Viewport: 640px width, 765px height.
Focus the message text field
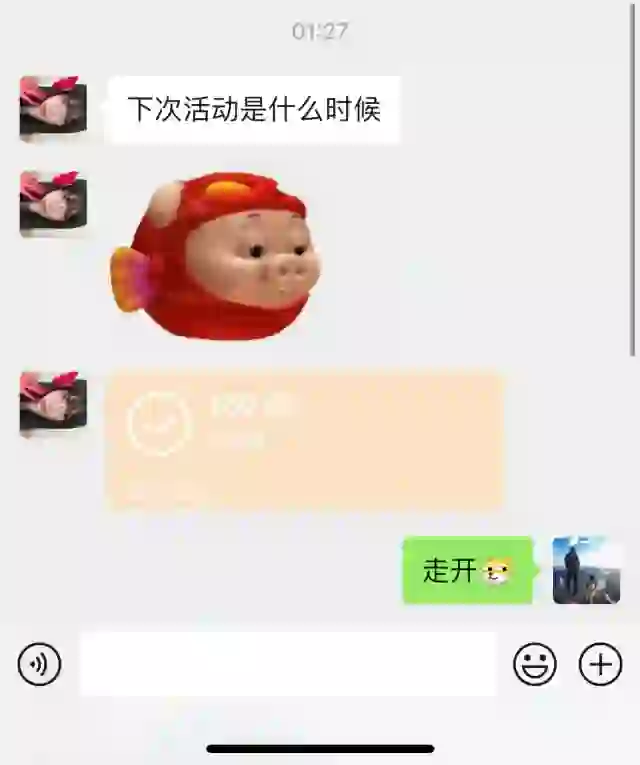point(288,664)
